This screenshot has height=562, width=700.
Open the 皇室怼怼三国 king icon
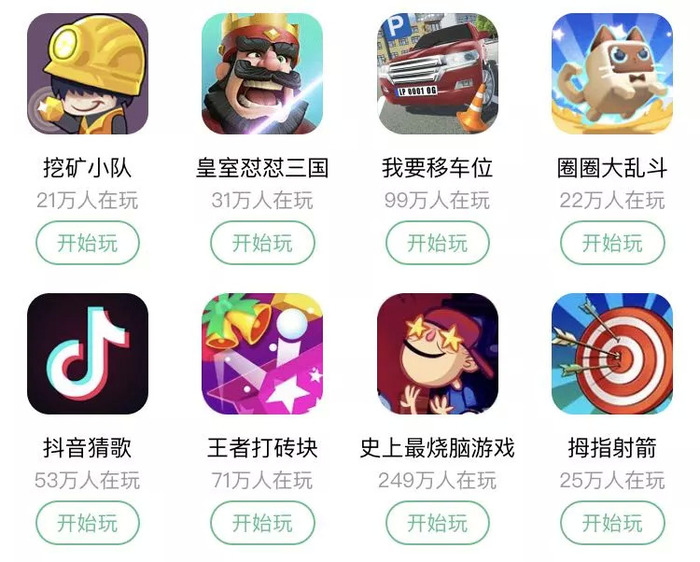click(x=262, y=73)
